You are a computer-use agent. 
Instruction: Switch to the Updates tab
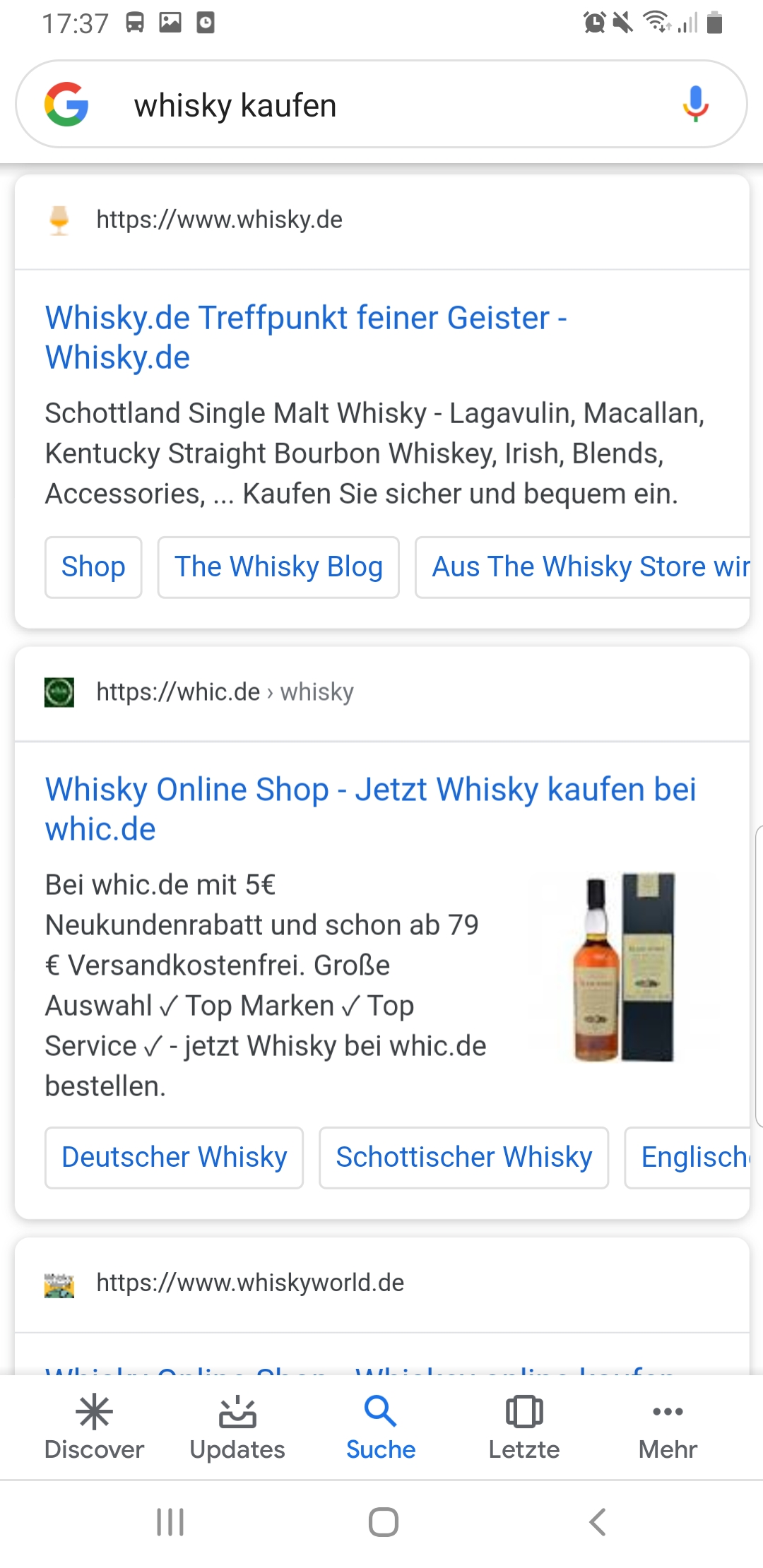pyautogui.click(x=237, y=1427)
